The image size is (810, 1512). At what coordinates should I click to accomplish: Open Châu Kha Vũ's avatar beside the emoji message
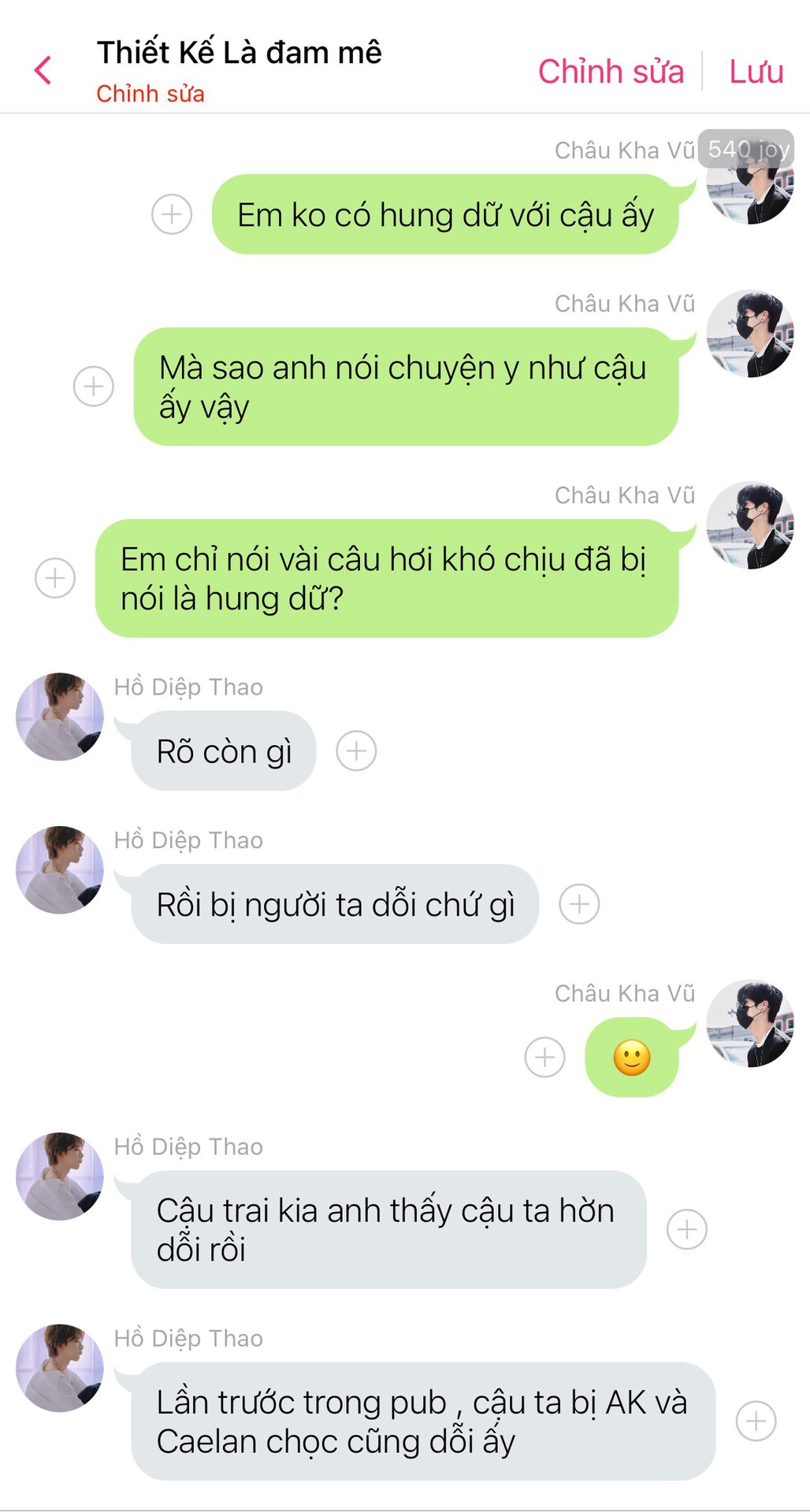click(x=750, y=1024)
